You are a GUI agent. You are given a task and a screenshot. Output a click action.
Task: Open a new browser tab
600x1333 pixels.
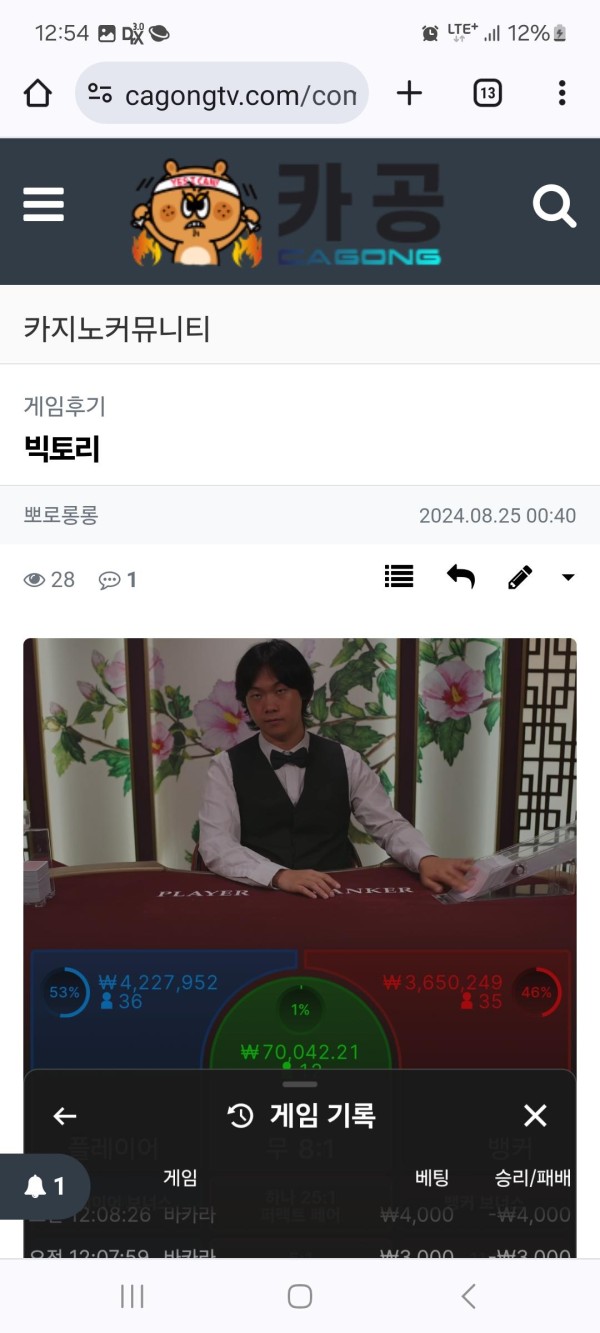pos(409,94)
